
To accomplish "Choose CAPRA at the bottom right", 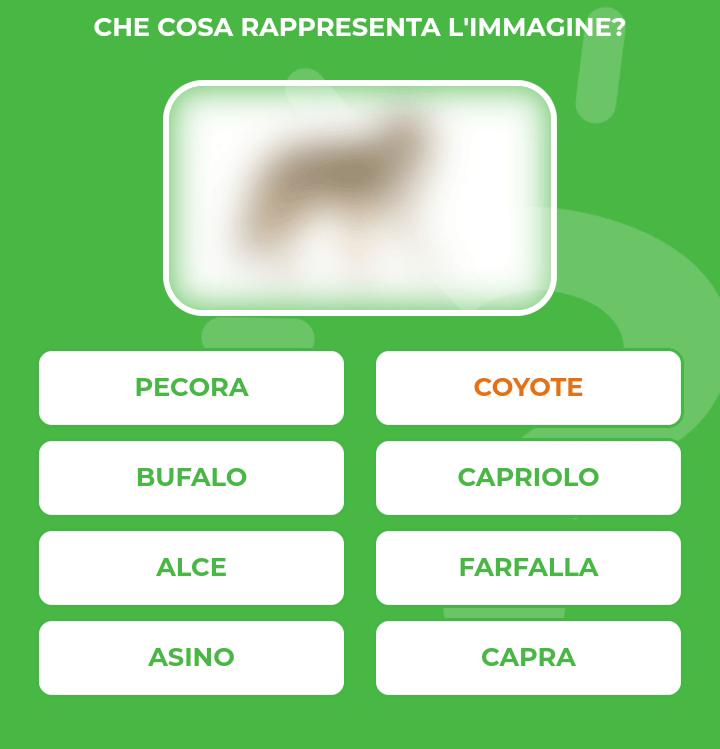I will (x=528, y=657).
